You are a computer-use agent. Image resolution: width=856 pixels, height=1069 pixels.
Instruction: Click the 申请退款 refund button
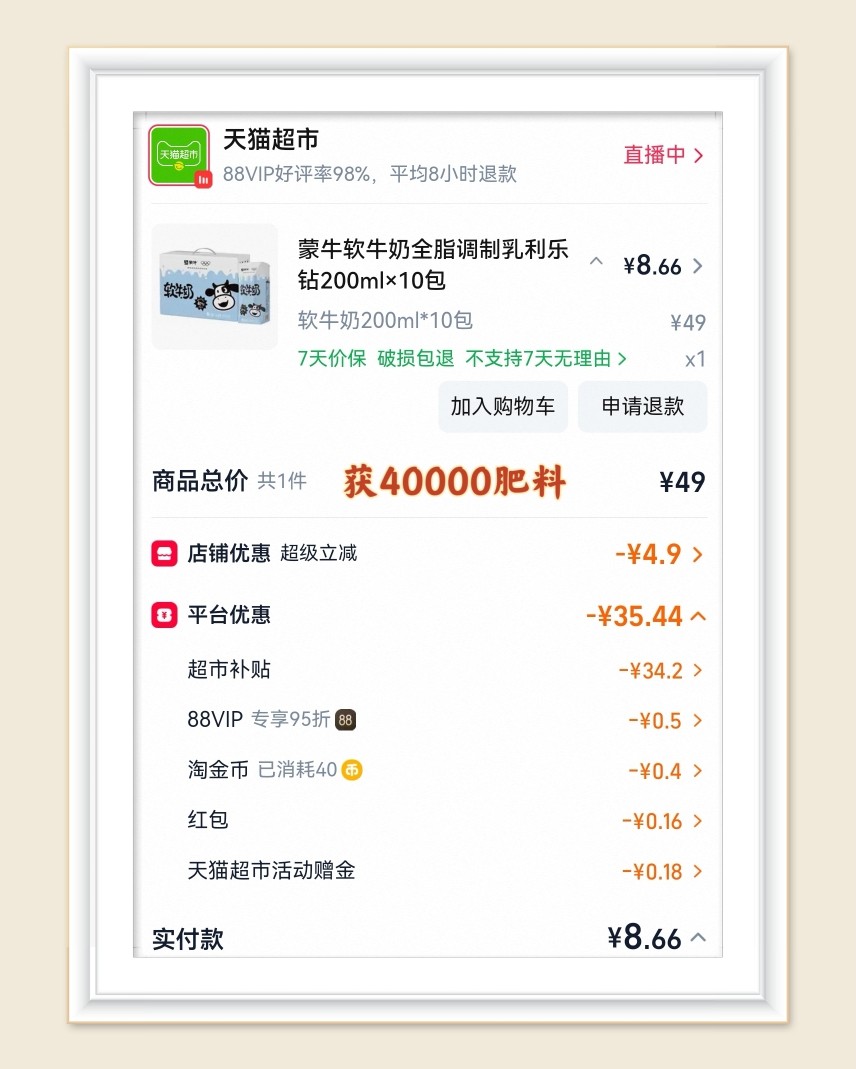642,406
